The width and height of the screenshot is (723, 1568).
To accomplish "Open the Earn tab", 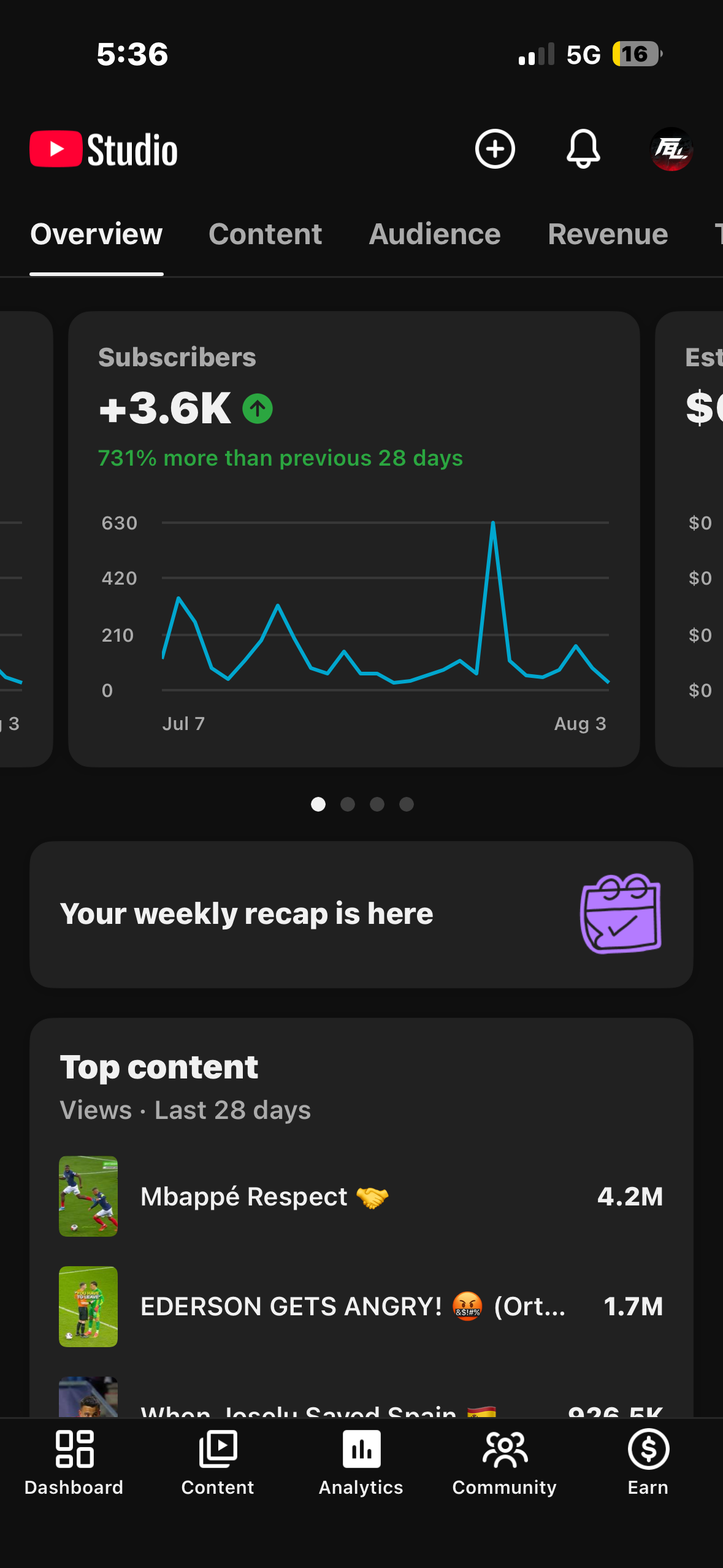I will tap(648, 1462).
